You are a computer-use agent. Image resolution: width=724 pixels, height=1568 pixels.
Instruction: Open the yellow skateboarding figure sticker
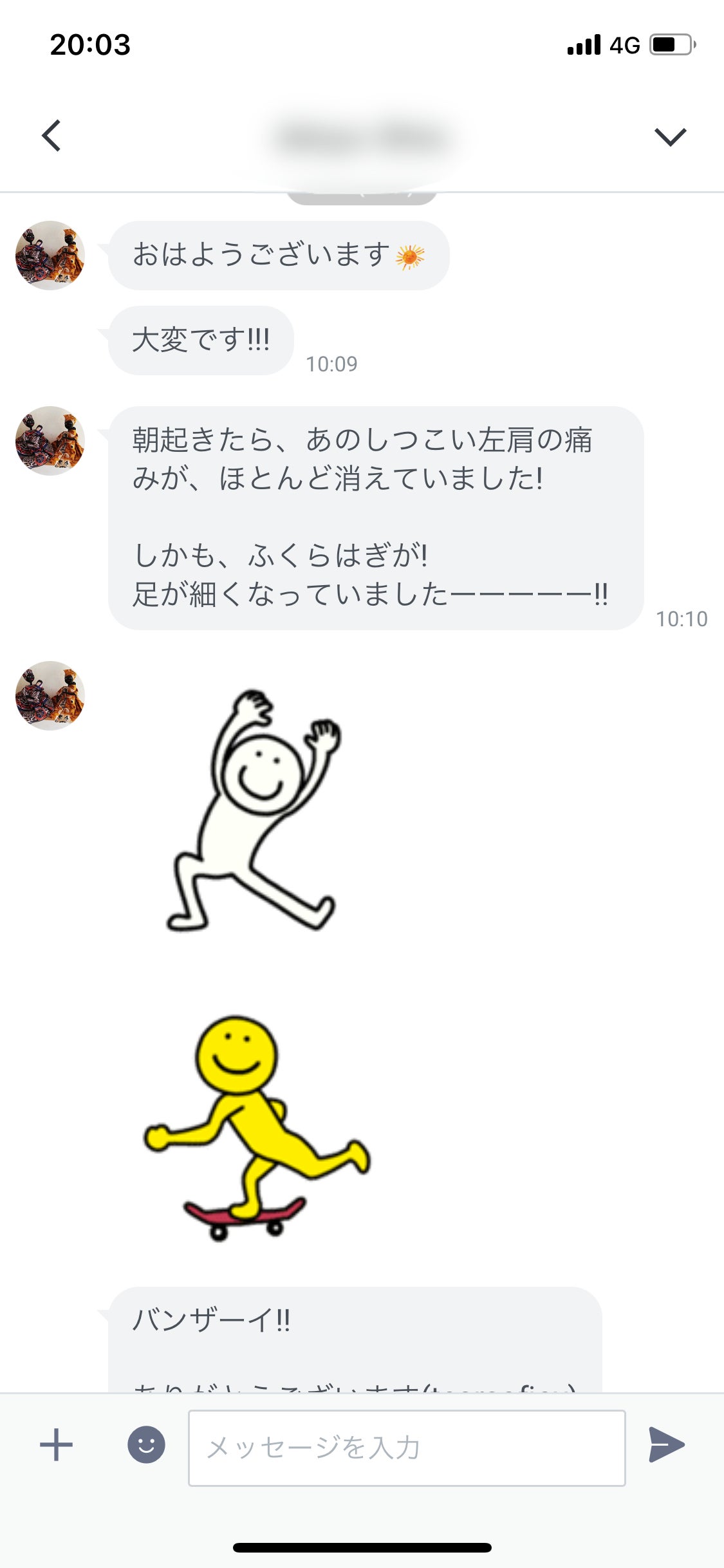256,1128
